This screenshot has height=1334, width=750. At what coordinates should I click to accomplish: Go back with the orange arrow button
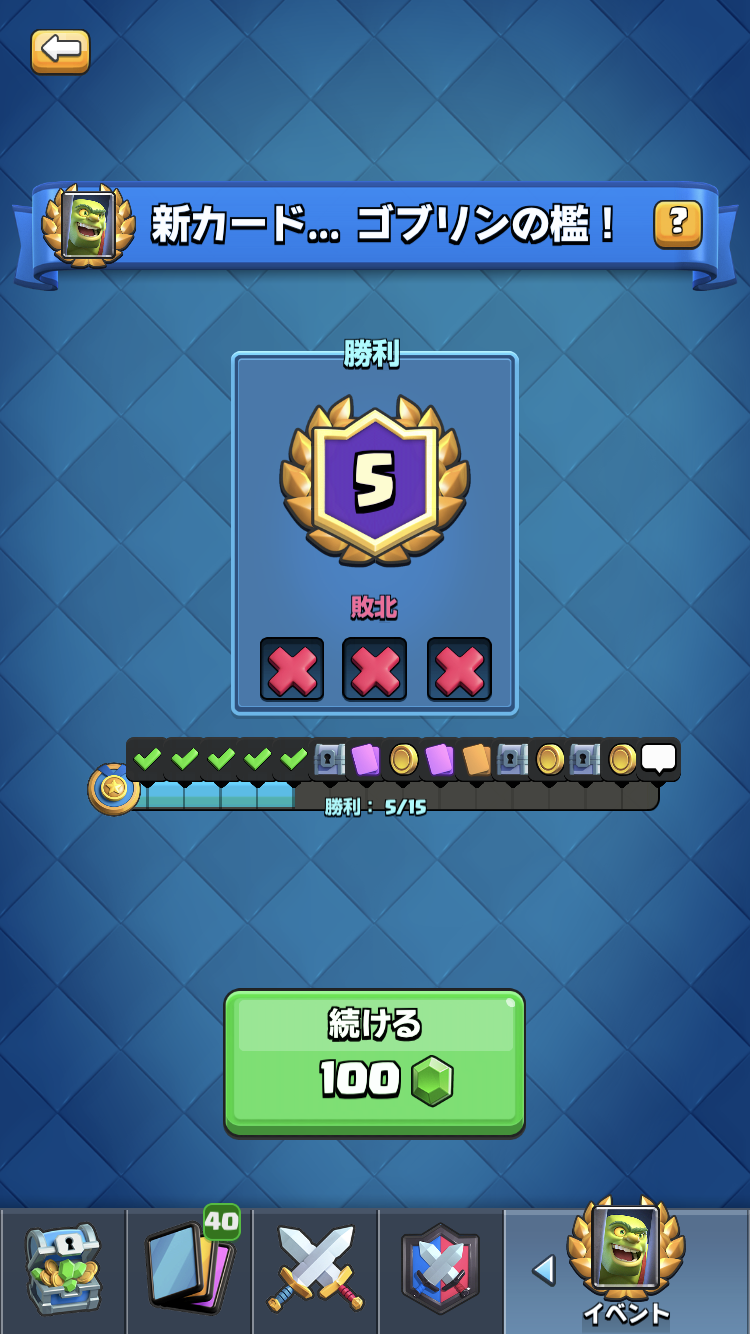coord(60,50)
